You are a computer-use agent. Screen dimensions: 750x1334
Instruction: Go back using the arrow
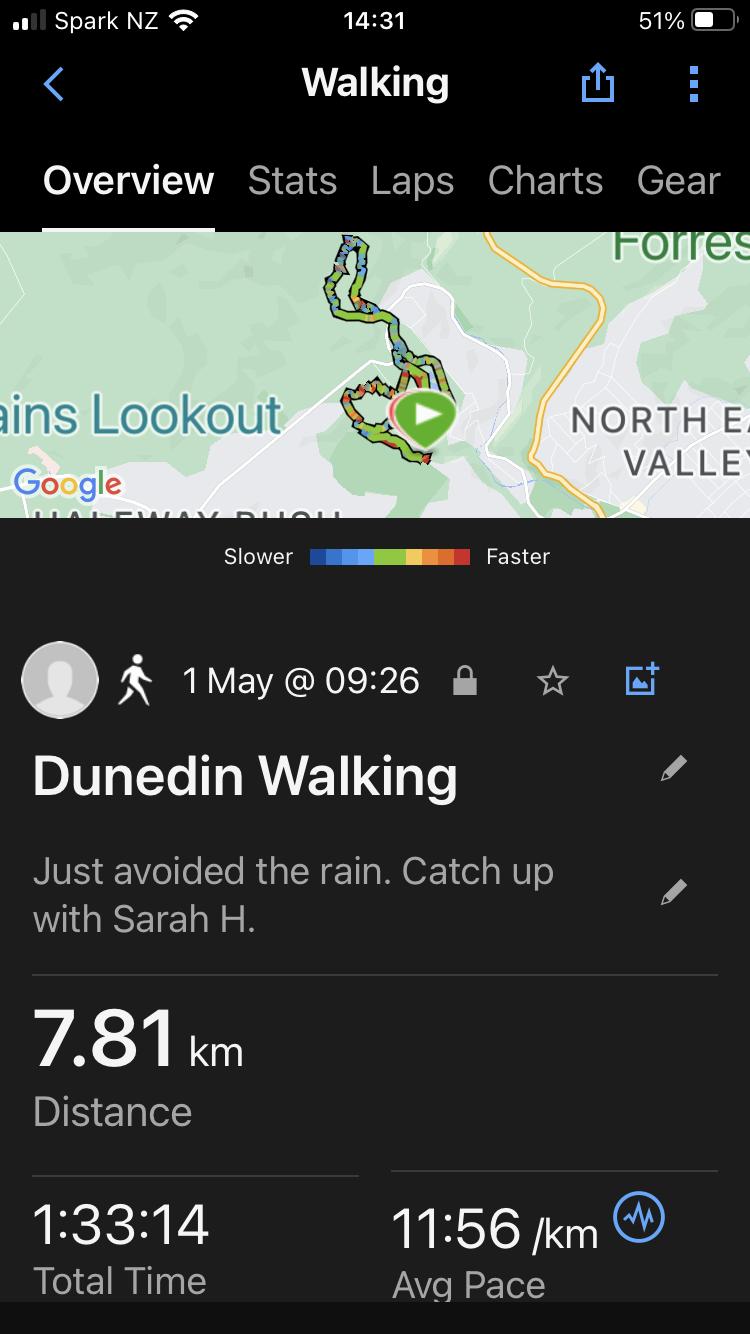pos(54,84)
